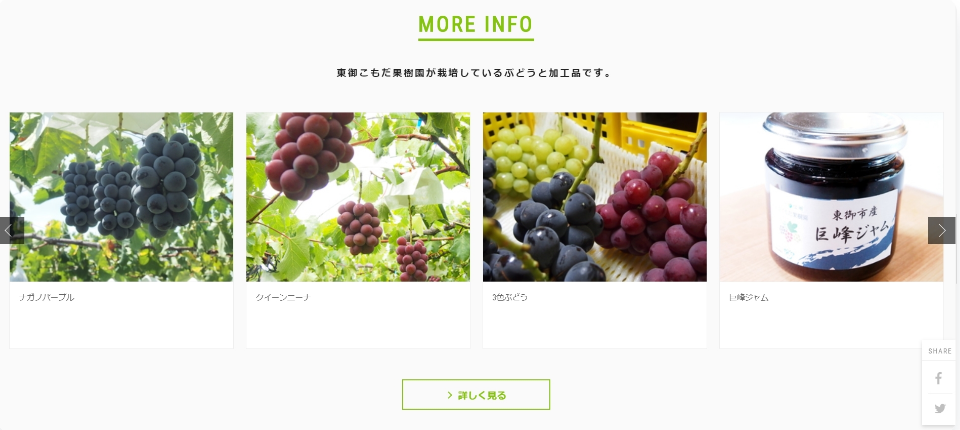Open the 巨峰ジャム product card
This screenshot has width=960, height=430.
831,228
